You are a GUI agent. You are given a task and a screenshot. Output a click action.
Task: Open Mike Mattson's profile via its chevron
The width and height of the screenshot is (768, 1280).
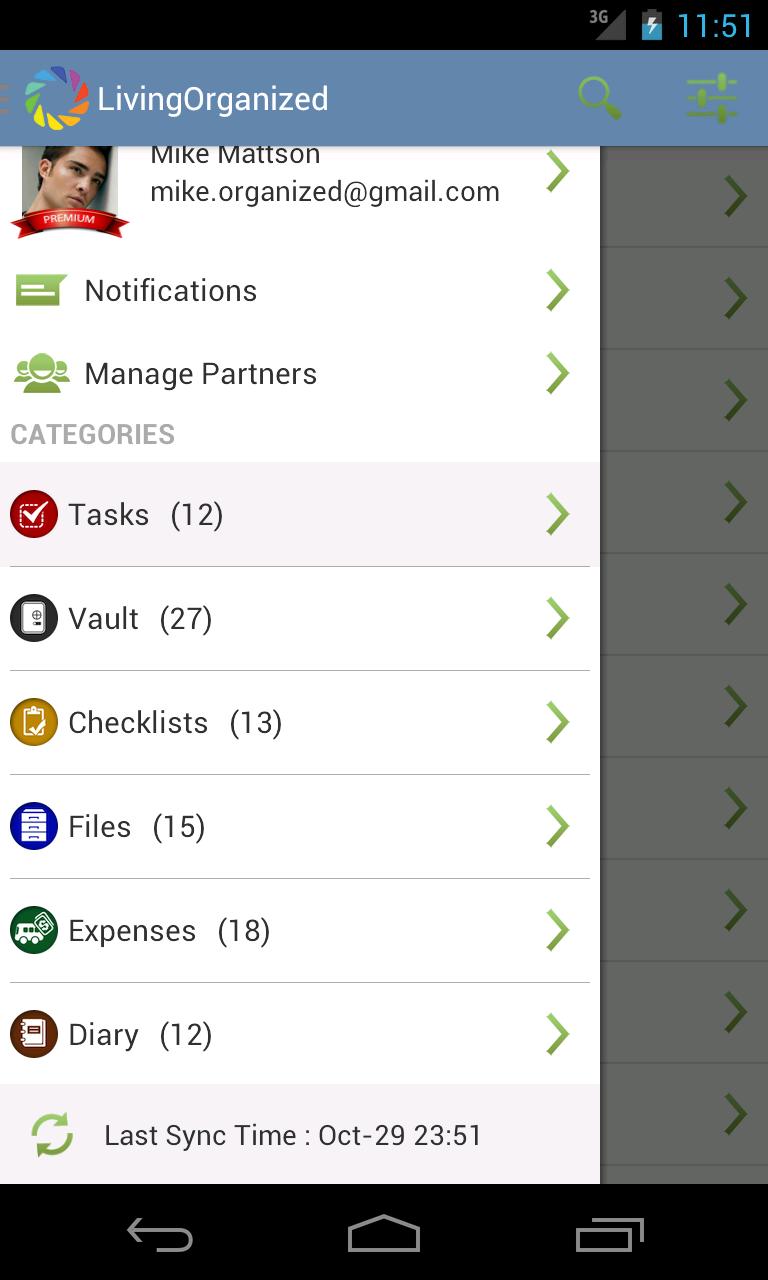557,170
